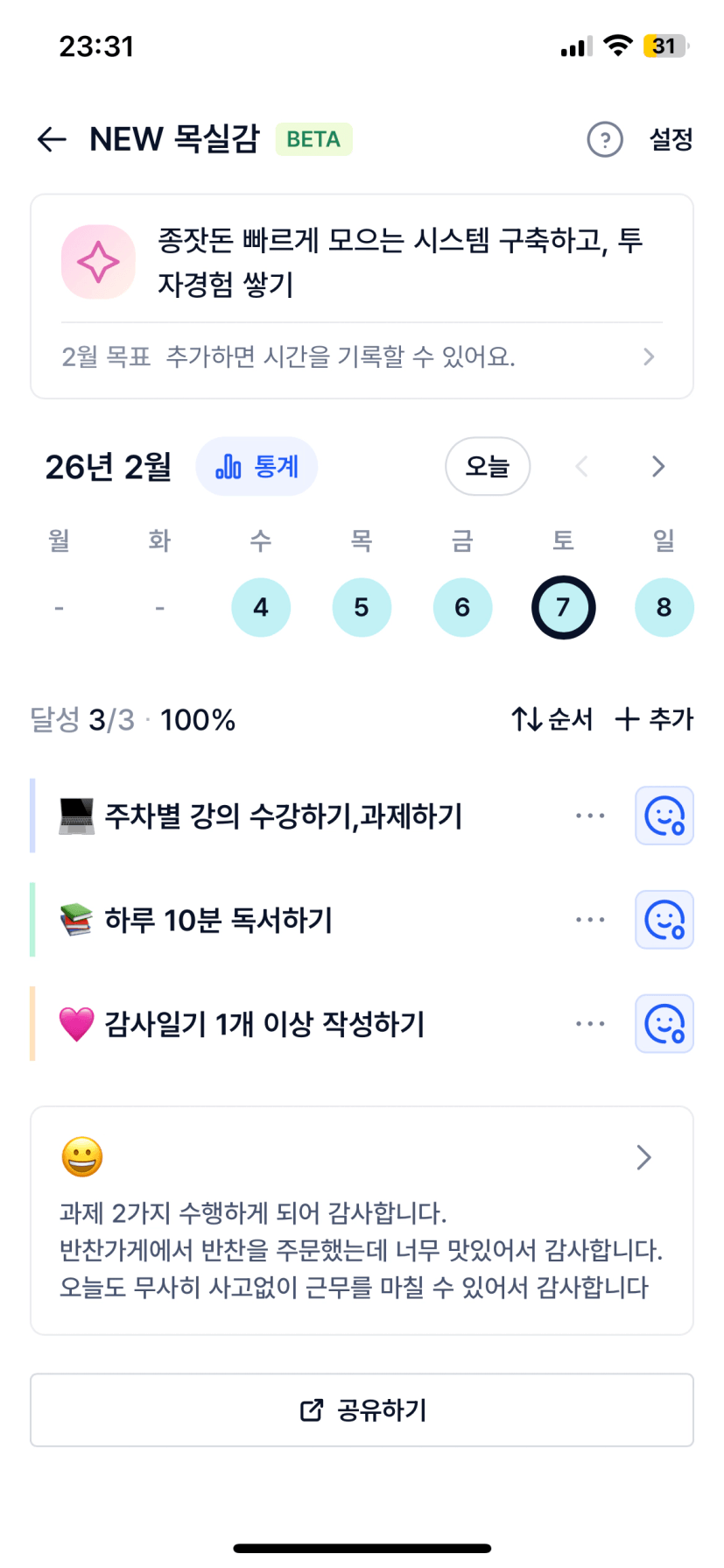Screen dimensions: 724x1568
Task: Go to the next week arrow
Action: point(658,467)
